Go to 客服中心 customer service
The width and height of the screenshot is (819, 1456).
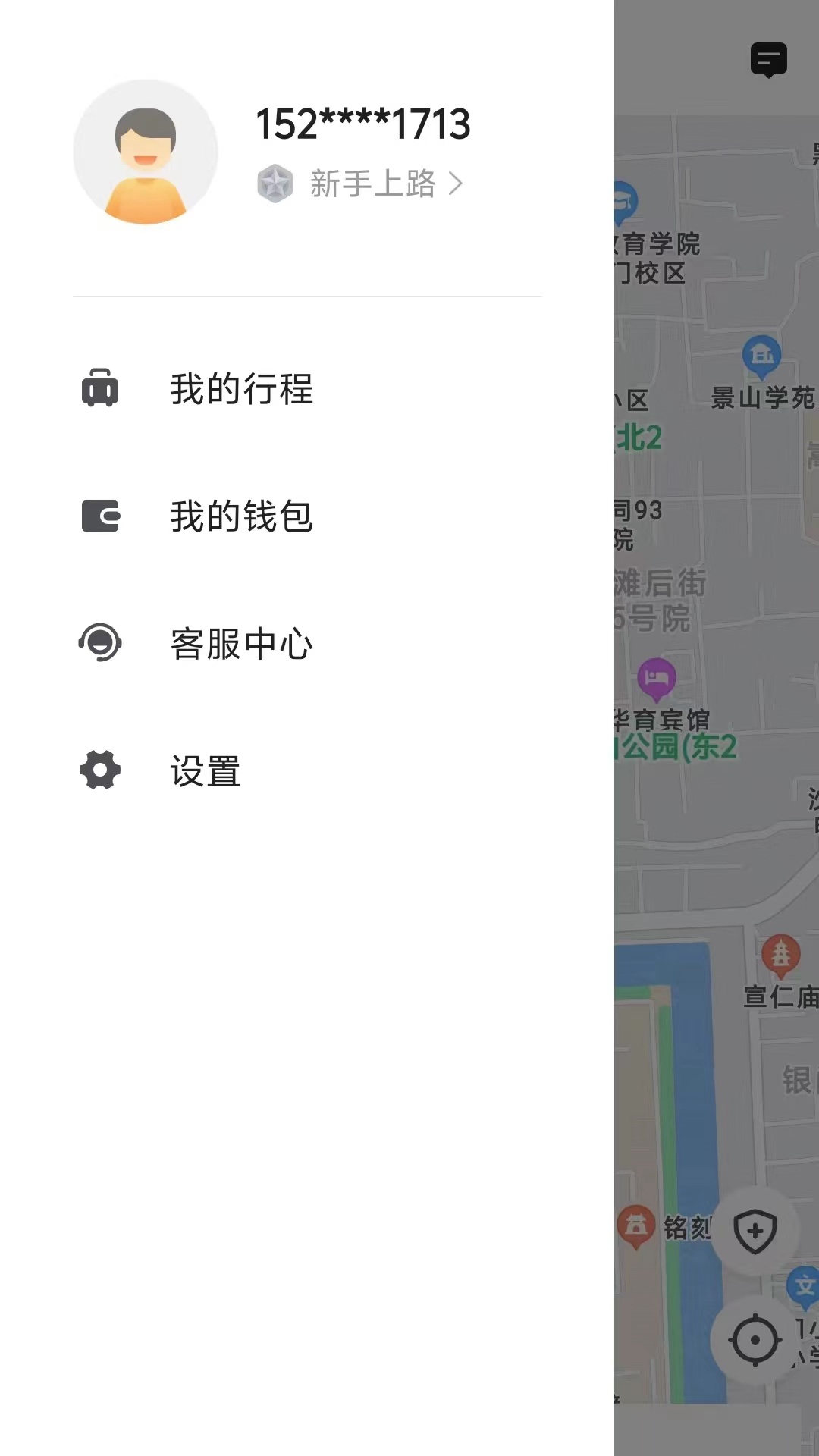[x=241, y=644]
